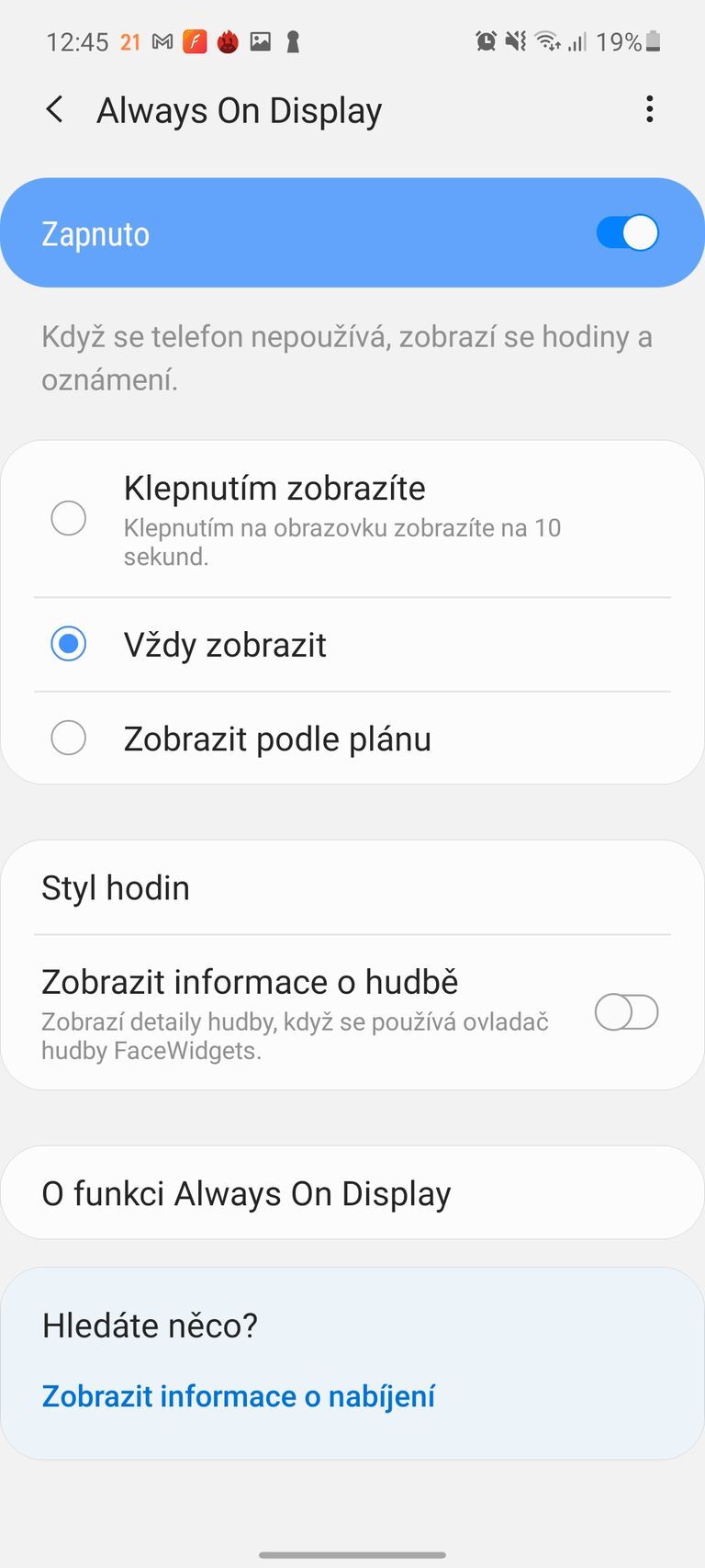Select the Klepnutím zobrazíte option

(x=69, y=518)
